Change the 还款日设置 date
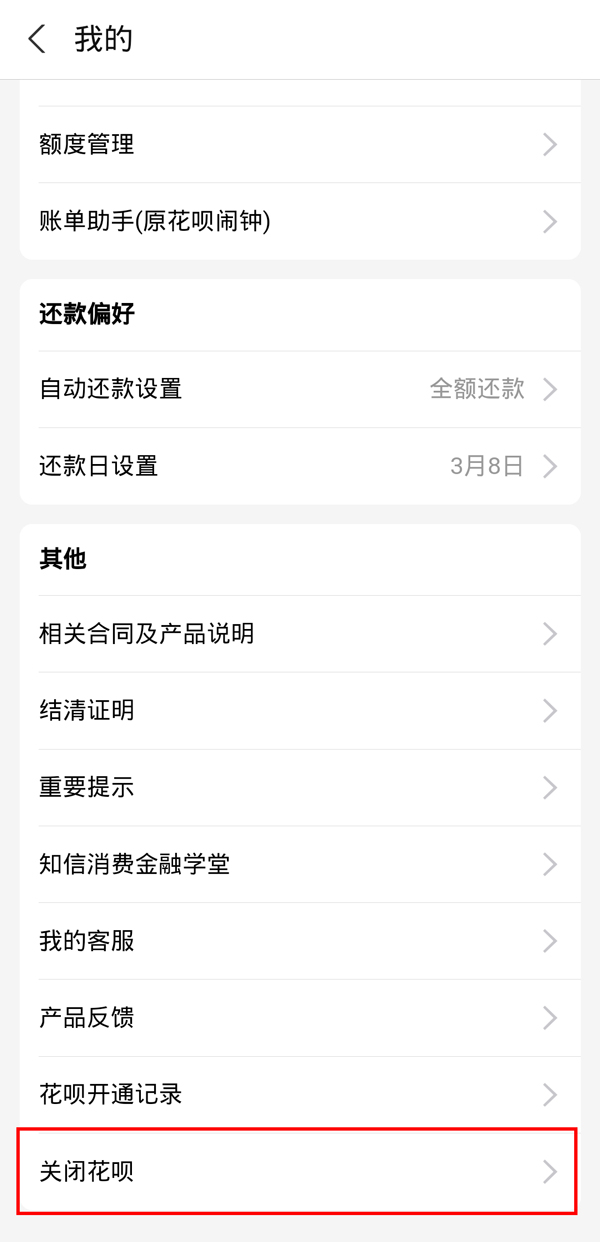600x1242 pixels. pos(300,466)
